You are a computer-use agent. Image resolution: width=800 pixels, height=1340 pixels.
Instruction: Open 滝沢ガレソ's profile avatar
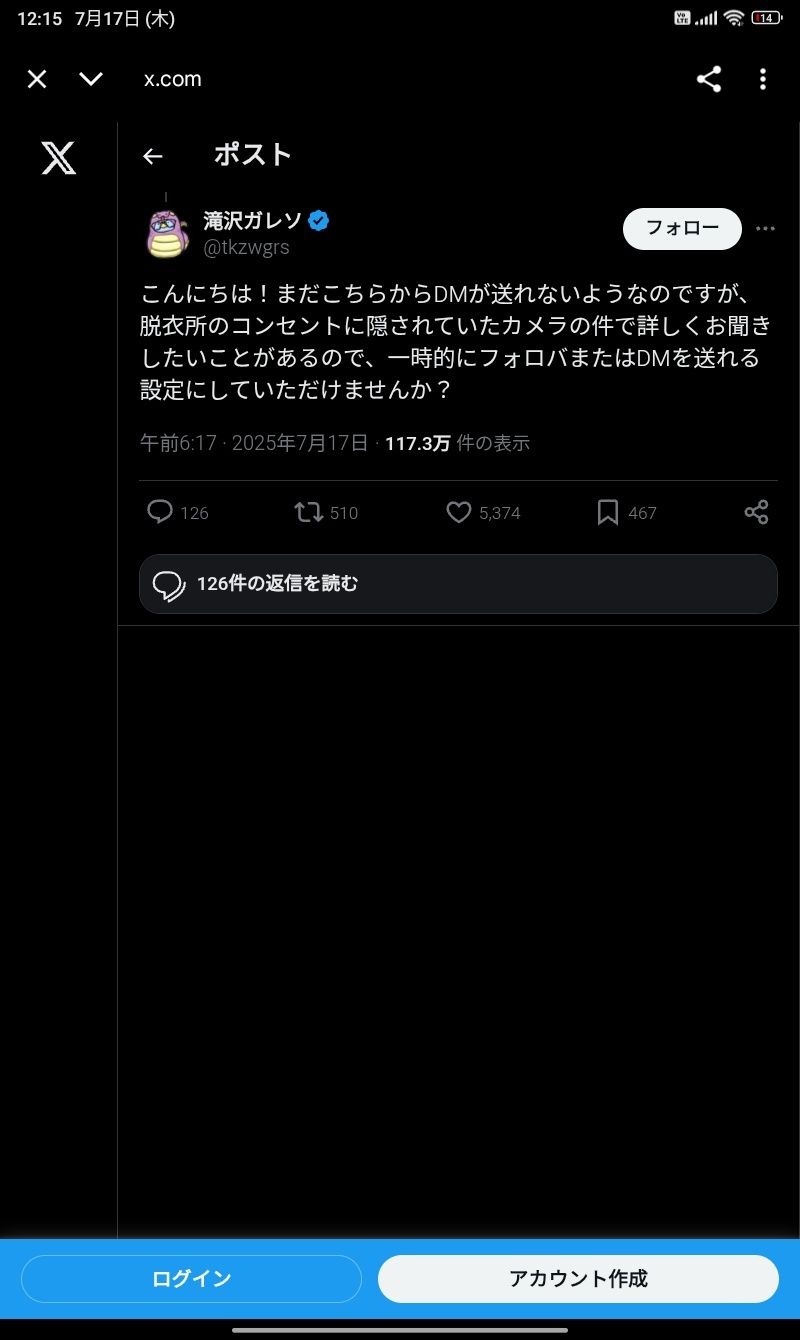tap(167, 233)
